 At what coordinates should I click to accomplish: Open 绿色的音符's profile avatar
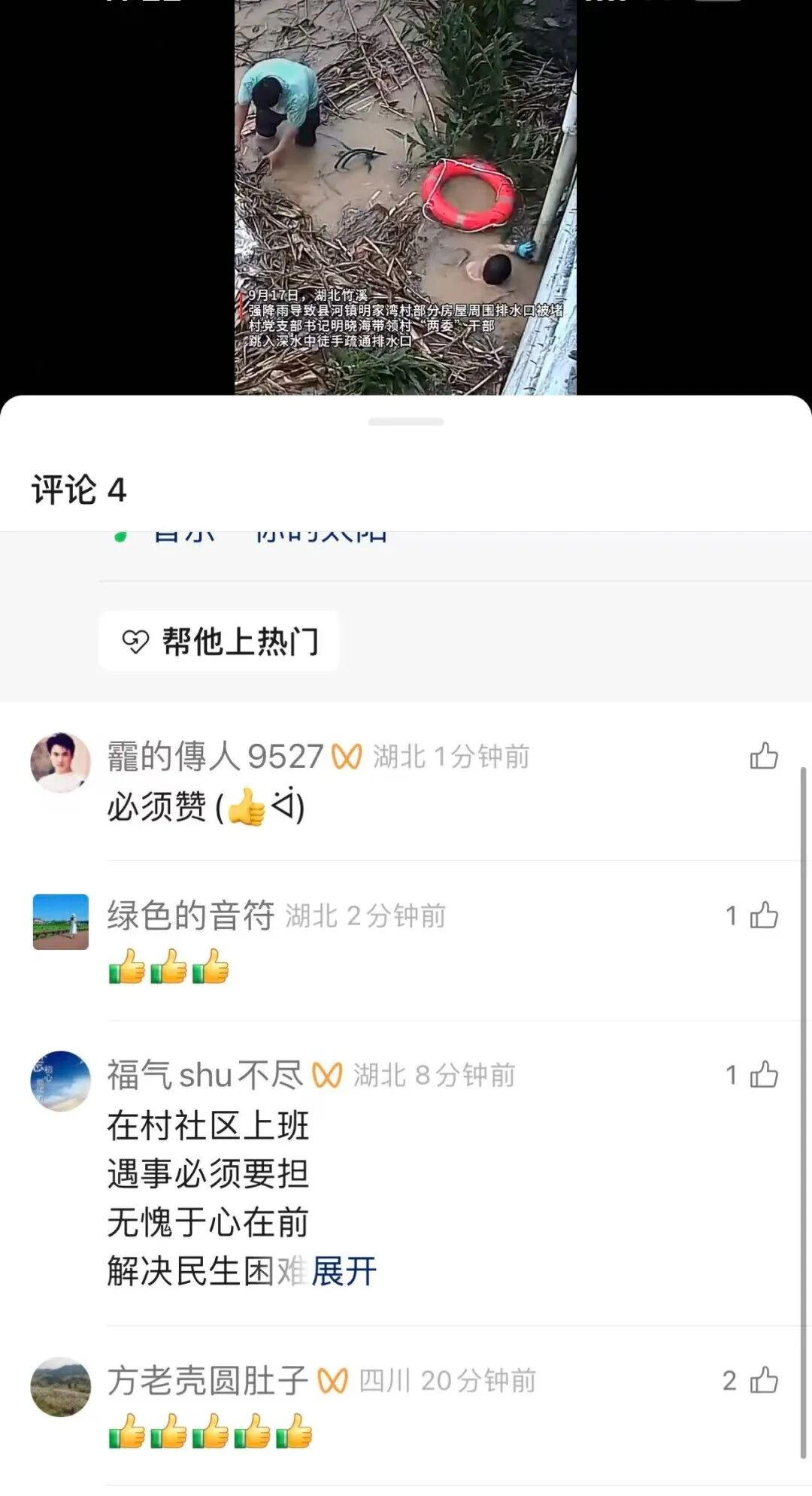pyautogui.click(x=60, y=921)
